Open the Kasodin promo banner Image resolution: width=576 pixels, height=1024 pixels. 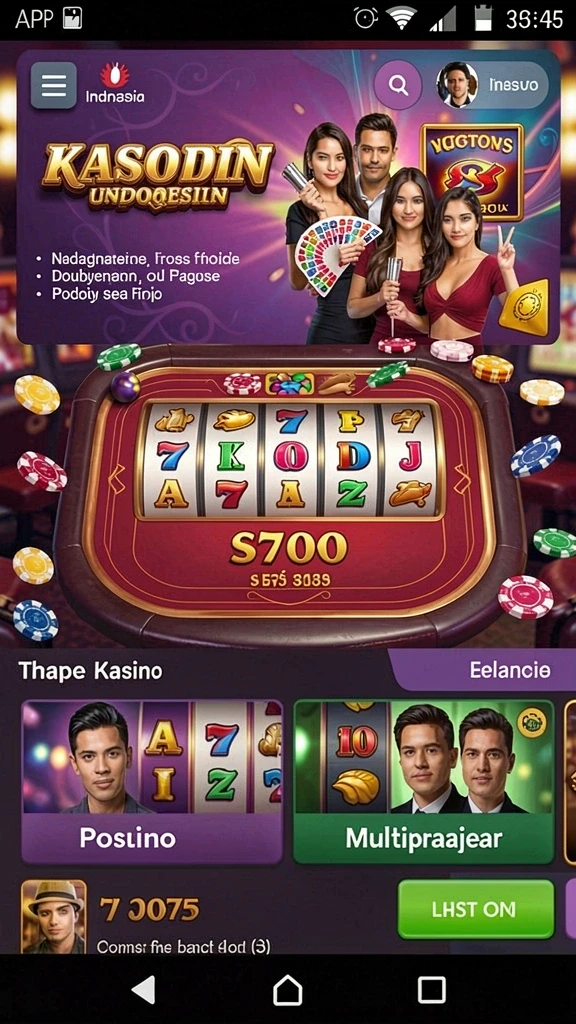tap(288, 197)
